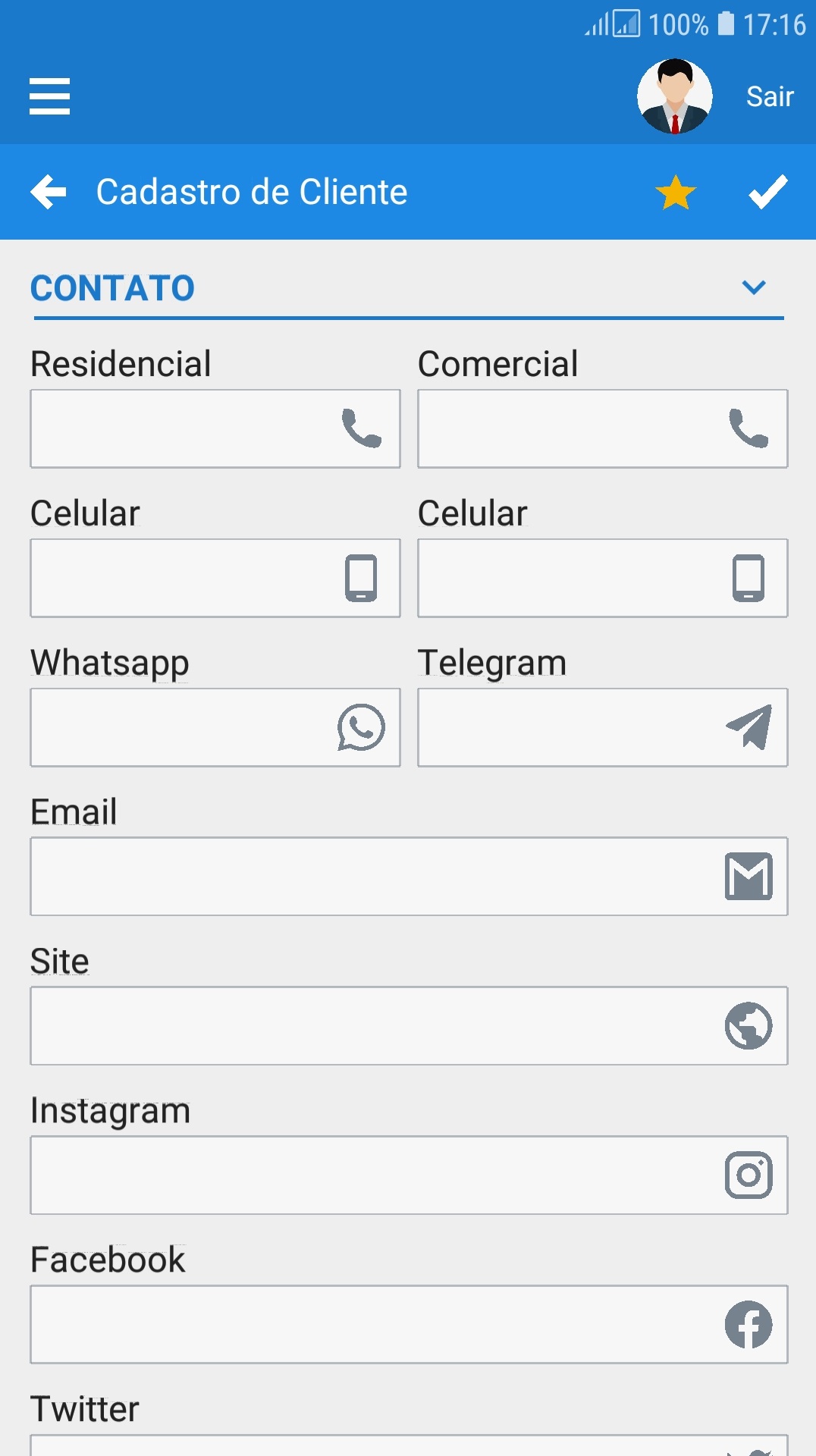Focus the Comercial phone field
This screenshot has width=816, height=1456.
[x=569, y=428]
